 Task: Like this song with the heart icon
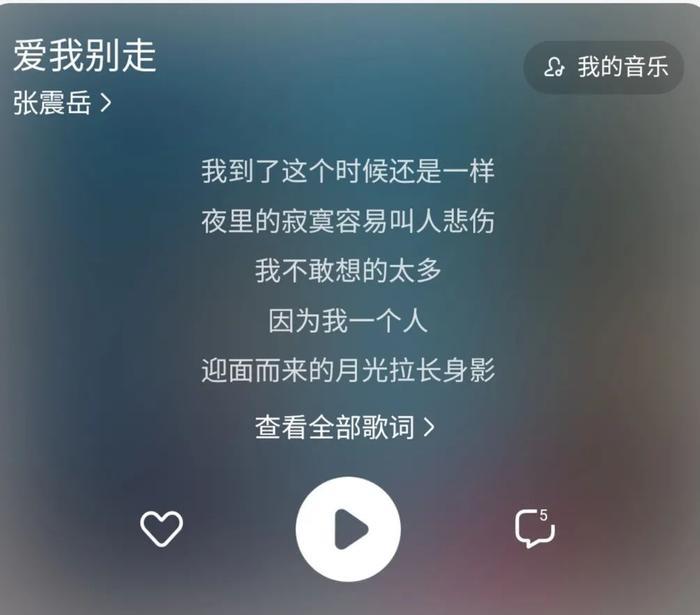(162, 528)
